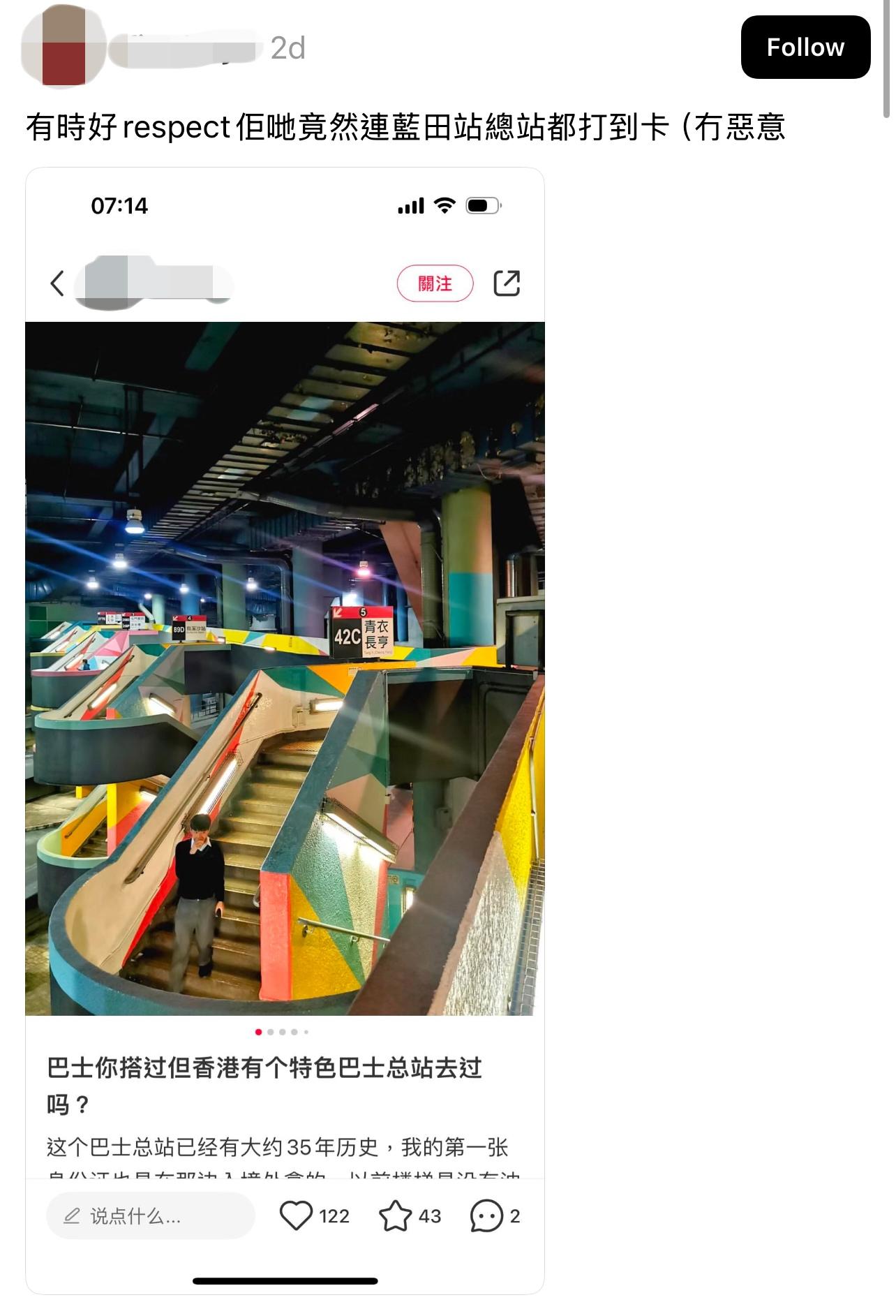
Task: Open the attached bus terminus screenshot
Action: (x=285, y=667)
